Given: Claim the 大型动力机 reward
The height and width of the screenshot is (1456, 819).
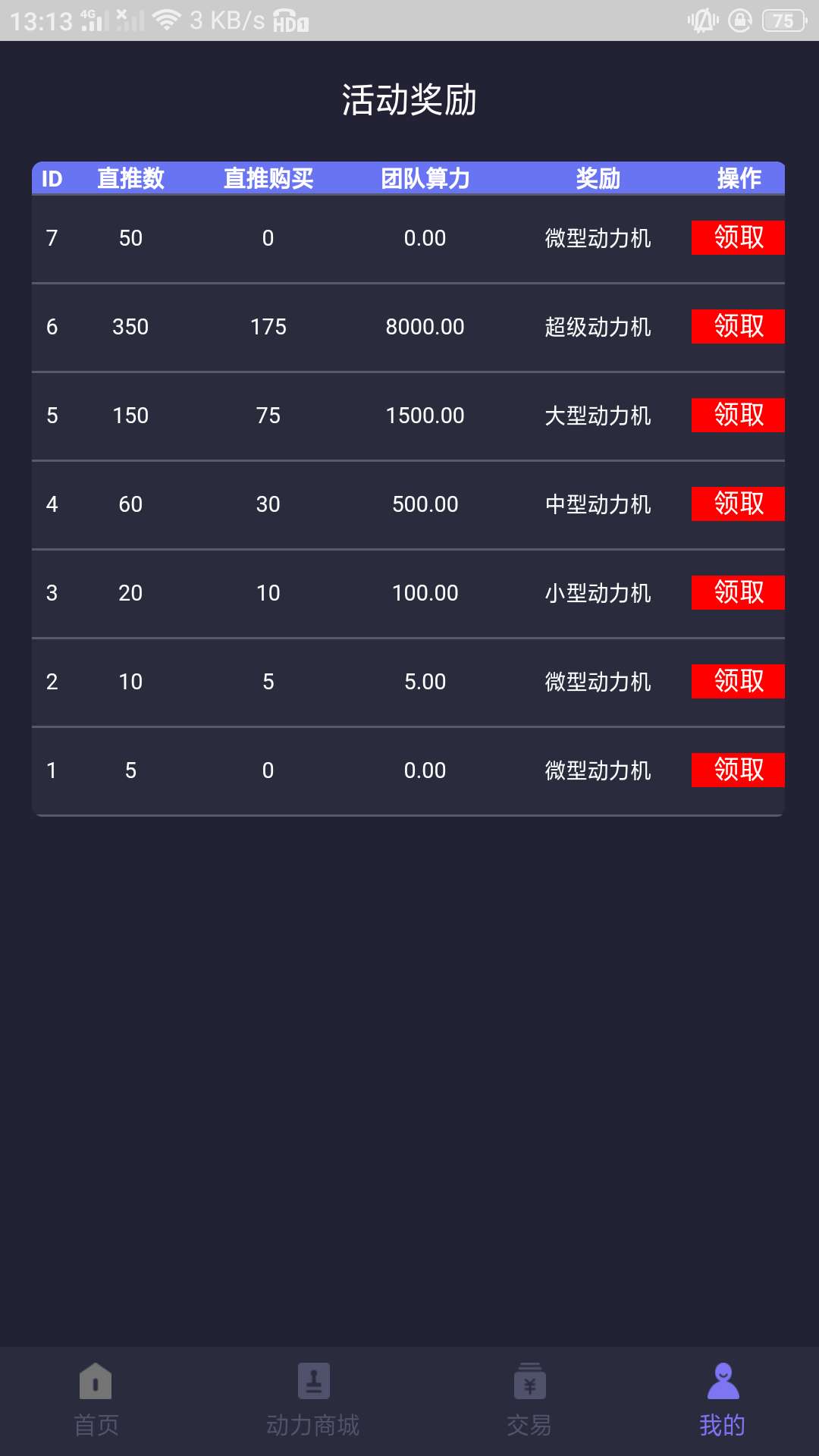Looking at the screenshot, I should coord(737,416).
